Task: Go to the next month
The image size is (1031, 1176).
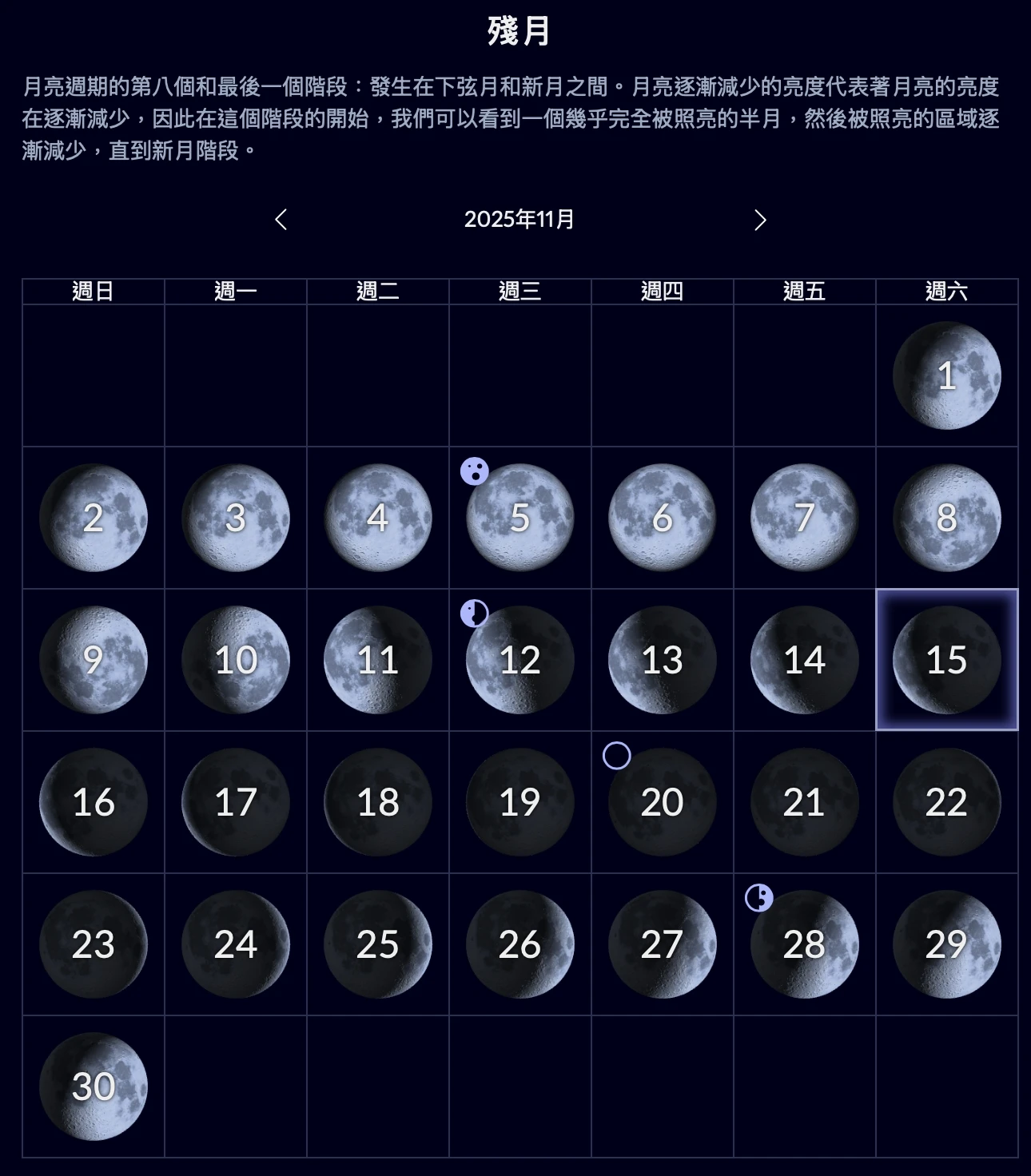Action: click(x=760, y=220)
